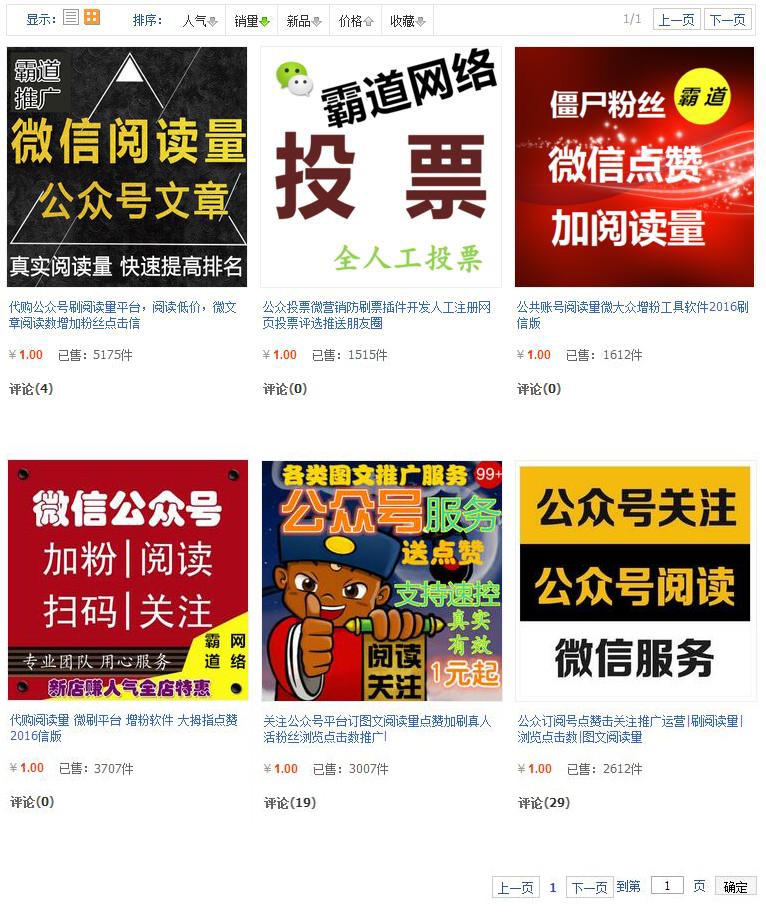
Task: Sort products by 收藏
Action: tap(408, 20)
